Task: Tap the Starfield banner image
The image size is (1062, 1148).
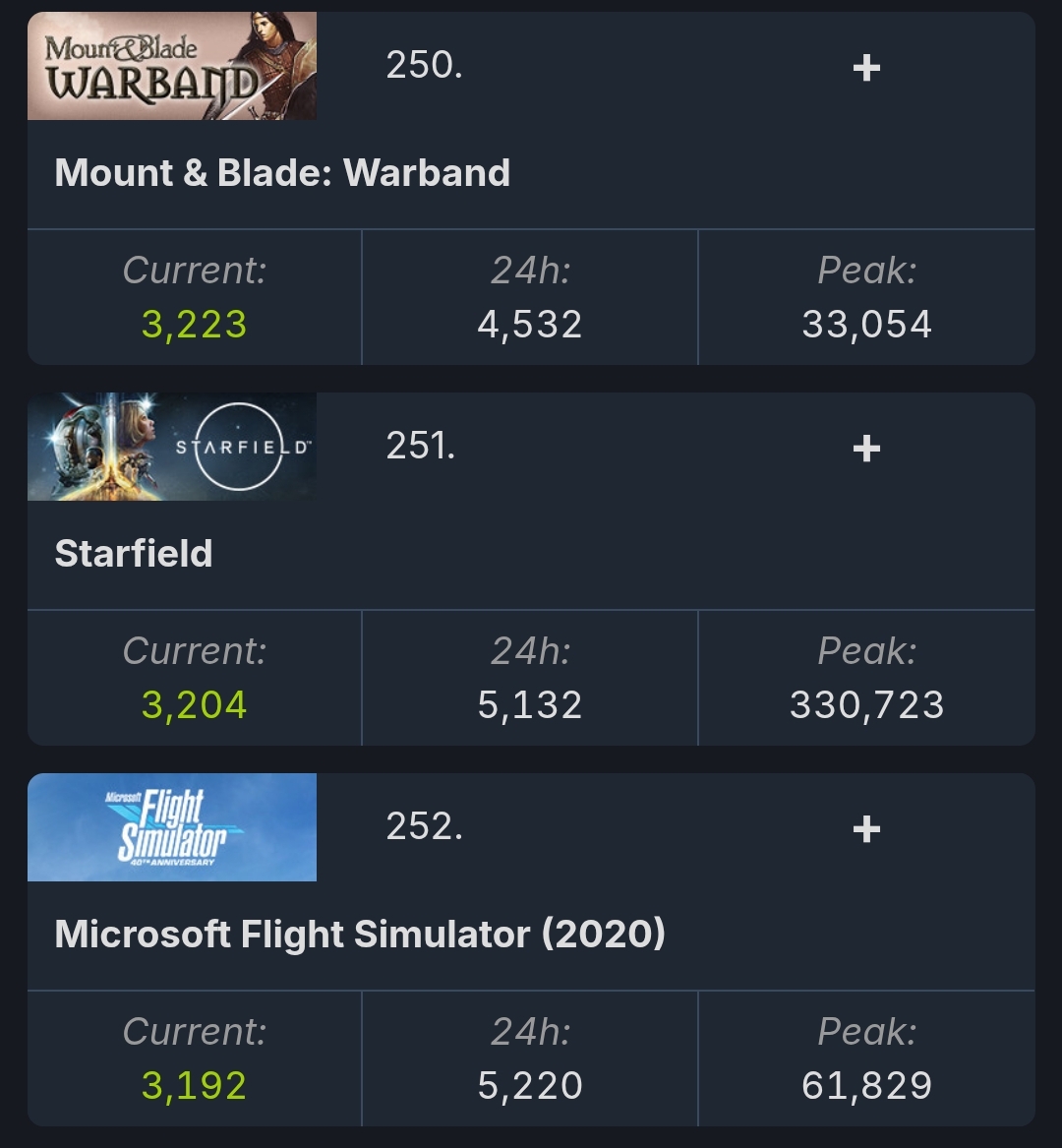Action: point(172,447)
